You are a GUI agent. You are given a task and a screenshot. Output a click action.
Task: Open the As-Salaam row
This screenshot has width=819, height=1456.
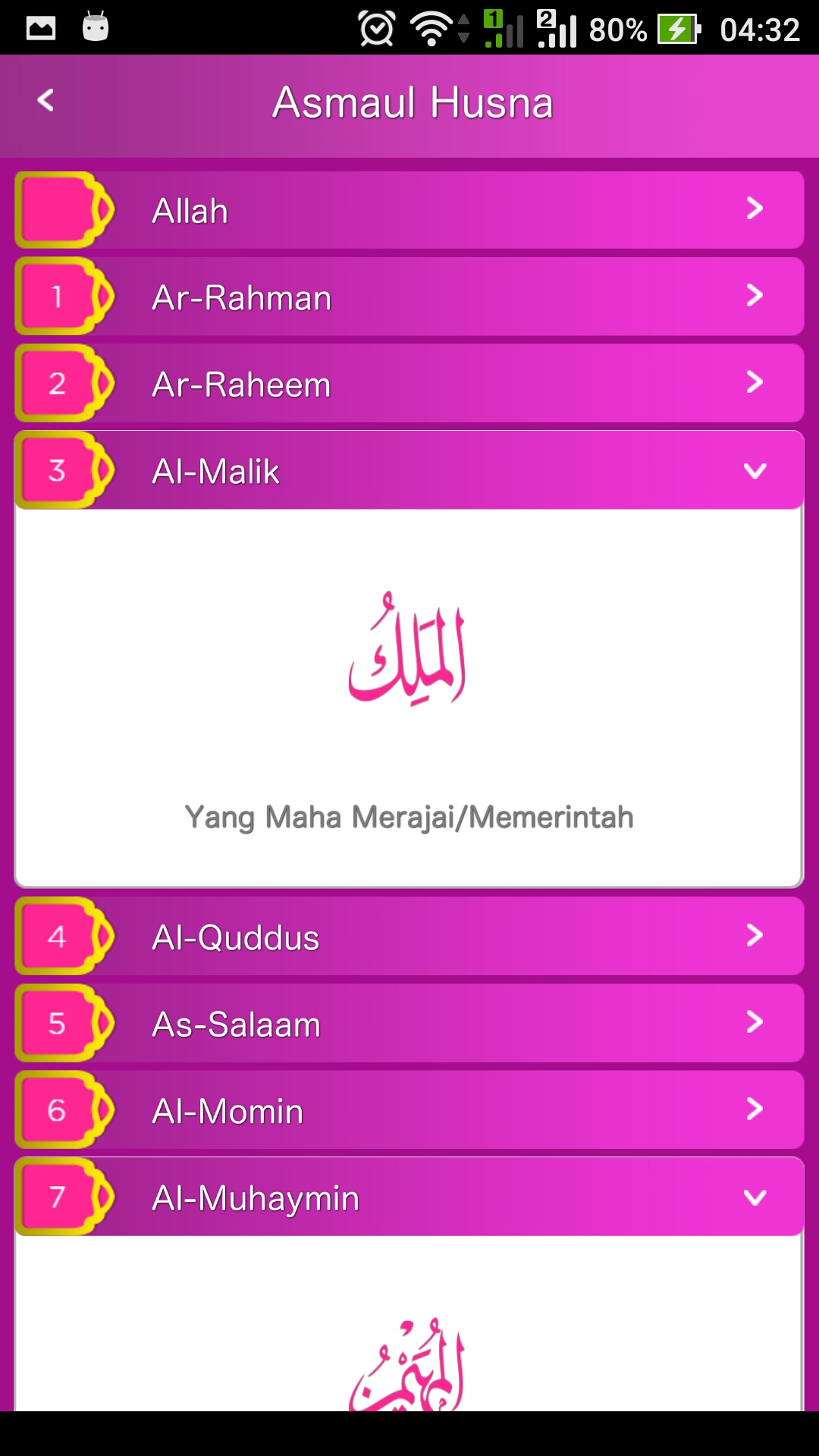click(x=409, y=1023)
